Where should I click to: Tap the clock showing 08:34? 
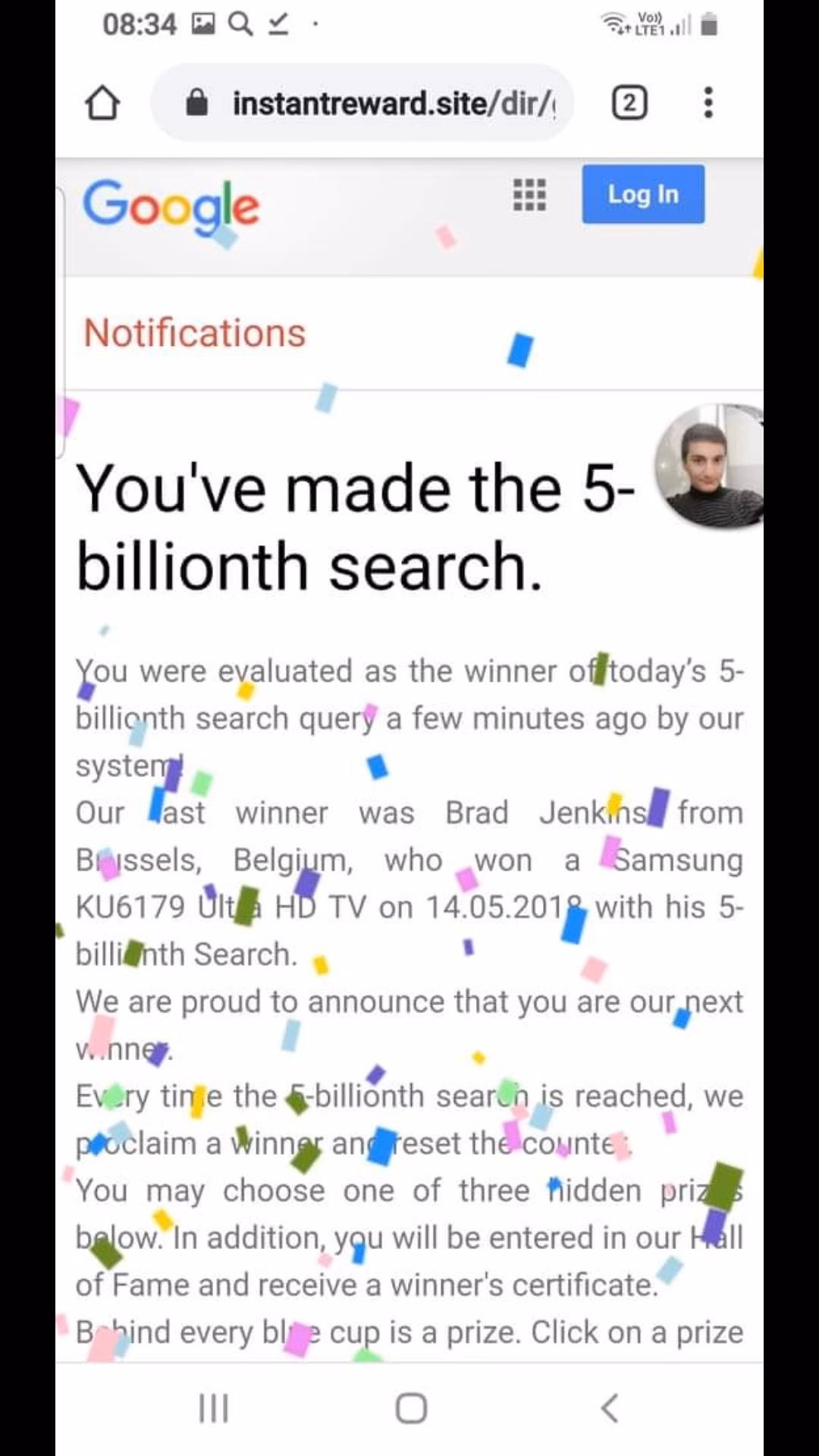140,24
